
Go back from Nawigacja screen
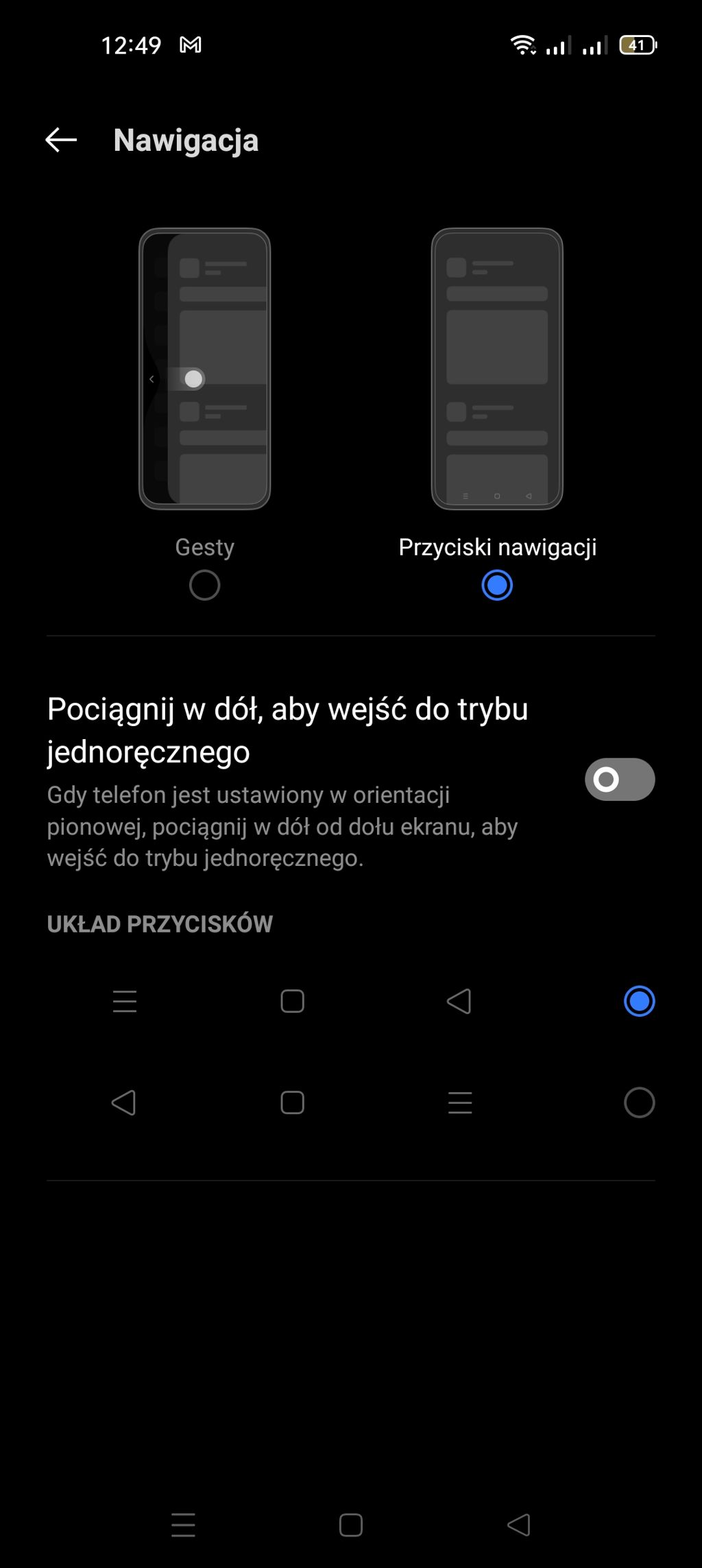(61, 140)
